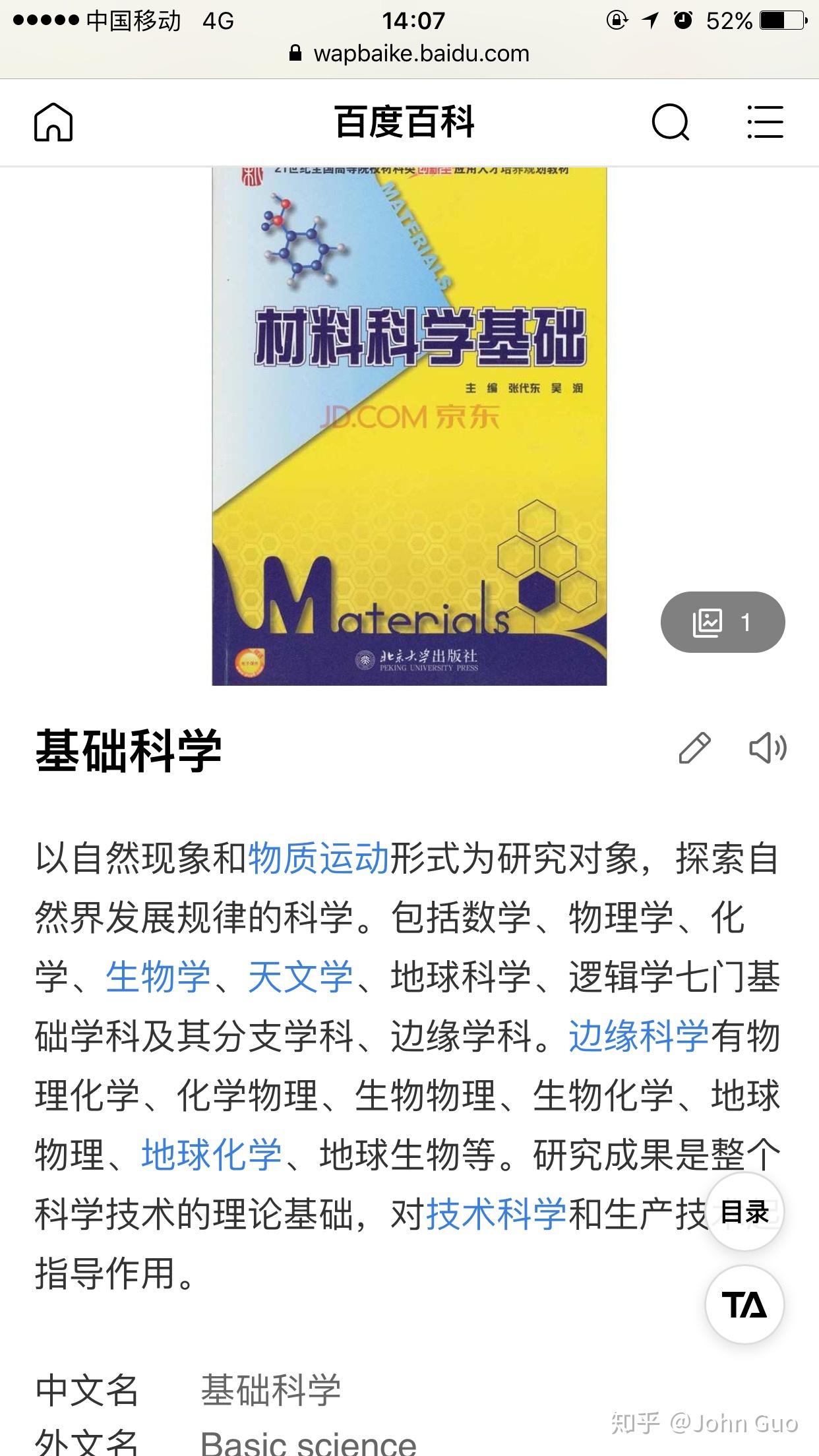This screenshot has width=819, height=1456.
Task: Open the image gallery showing 1 picture
Action: [x=723, y=622]
